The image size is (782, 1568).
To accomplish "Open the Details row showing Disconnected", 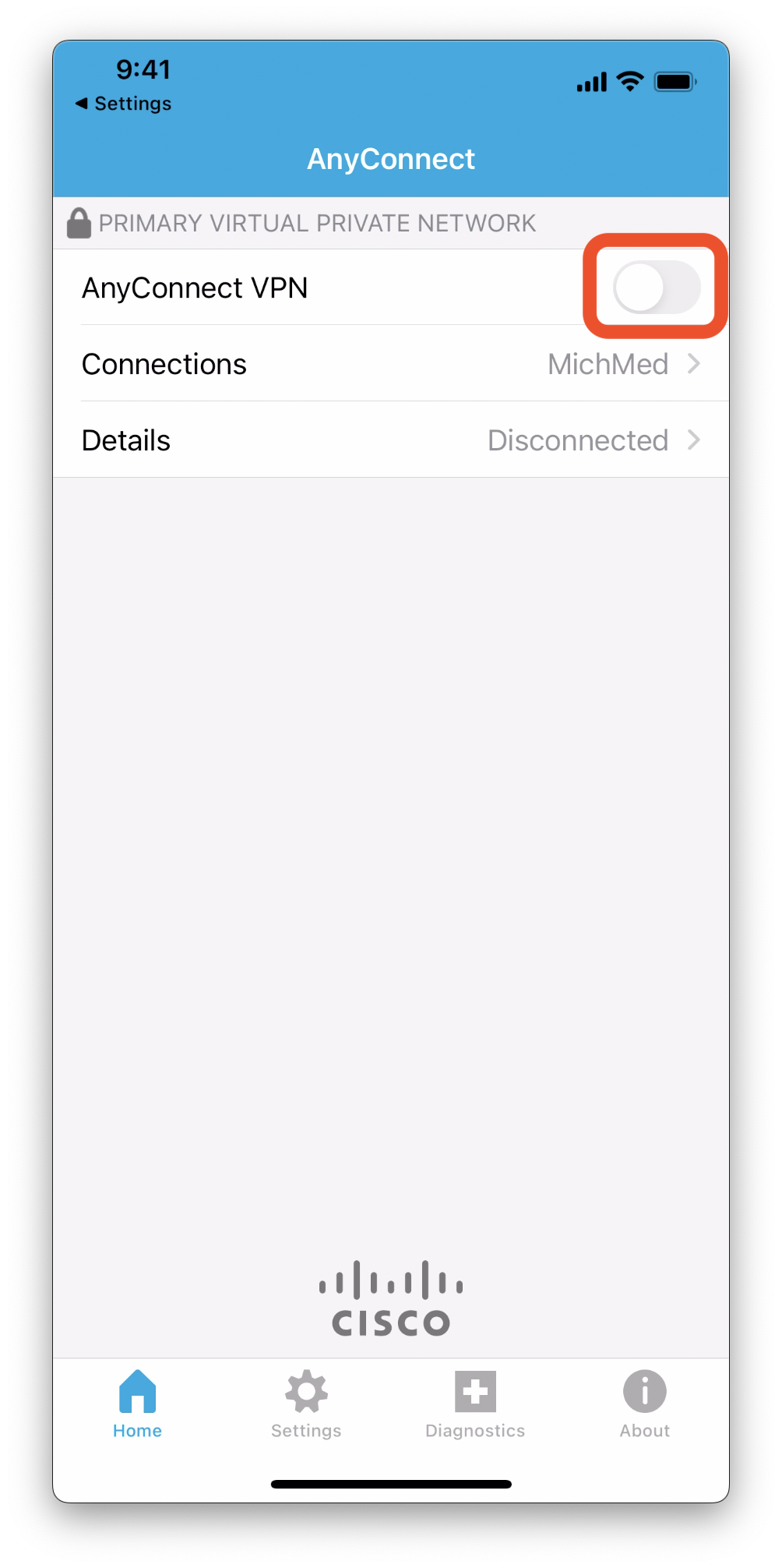I will (x=391, y=440).
